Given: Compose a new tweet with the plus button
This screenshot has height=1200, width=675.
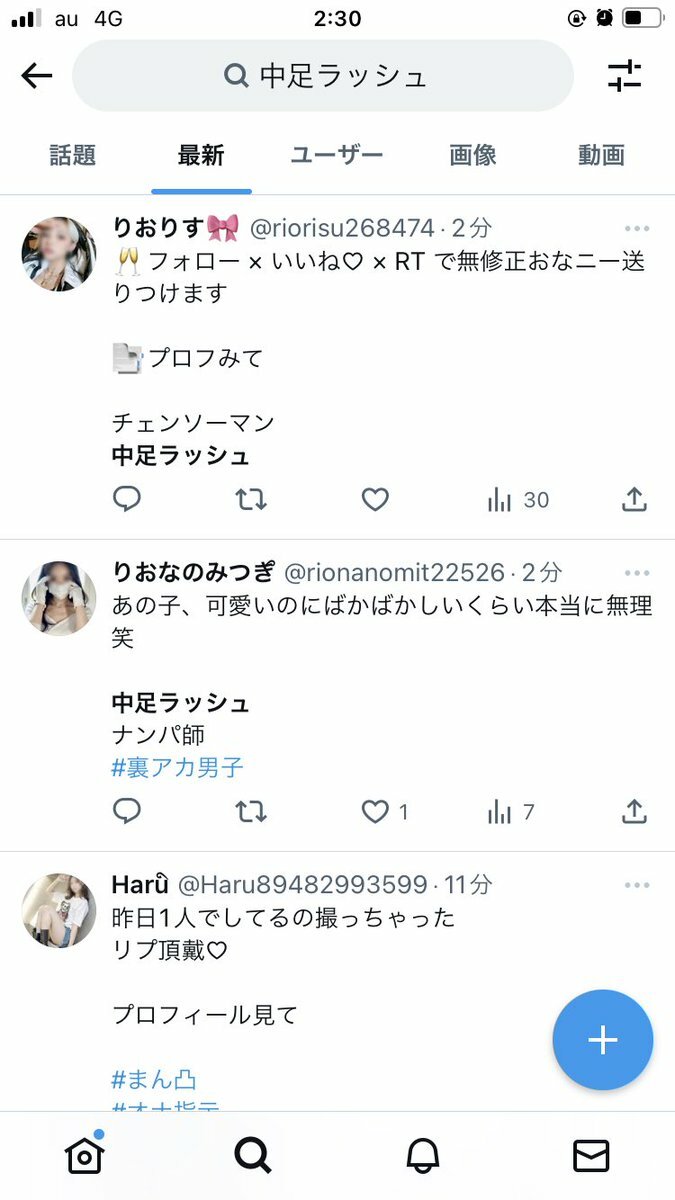Looking at the screenshot, I should [602, 1040].
